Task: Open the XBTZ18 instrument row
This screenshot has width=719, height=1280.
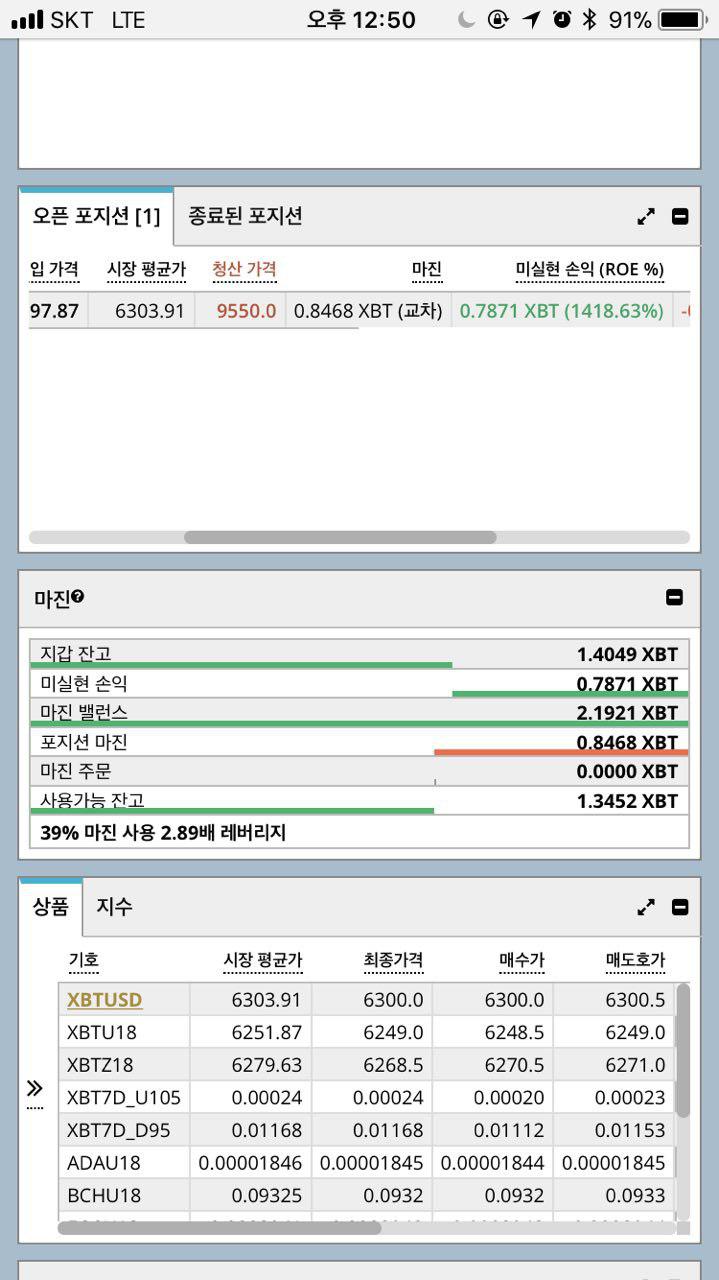Action: point(366,1065)
